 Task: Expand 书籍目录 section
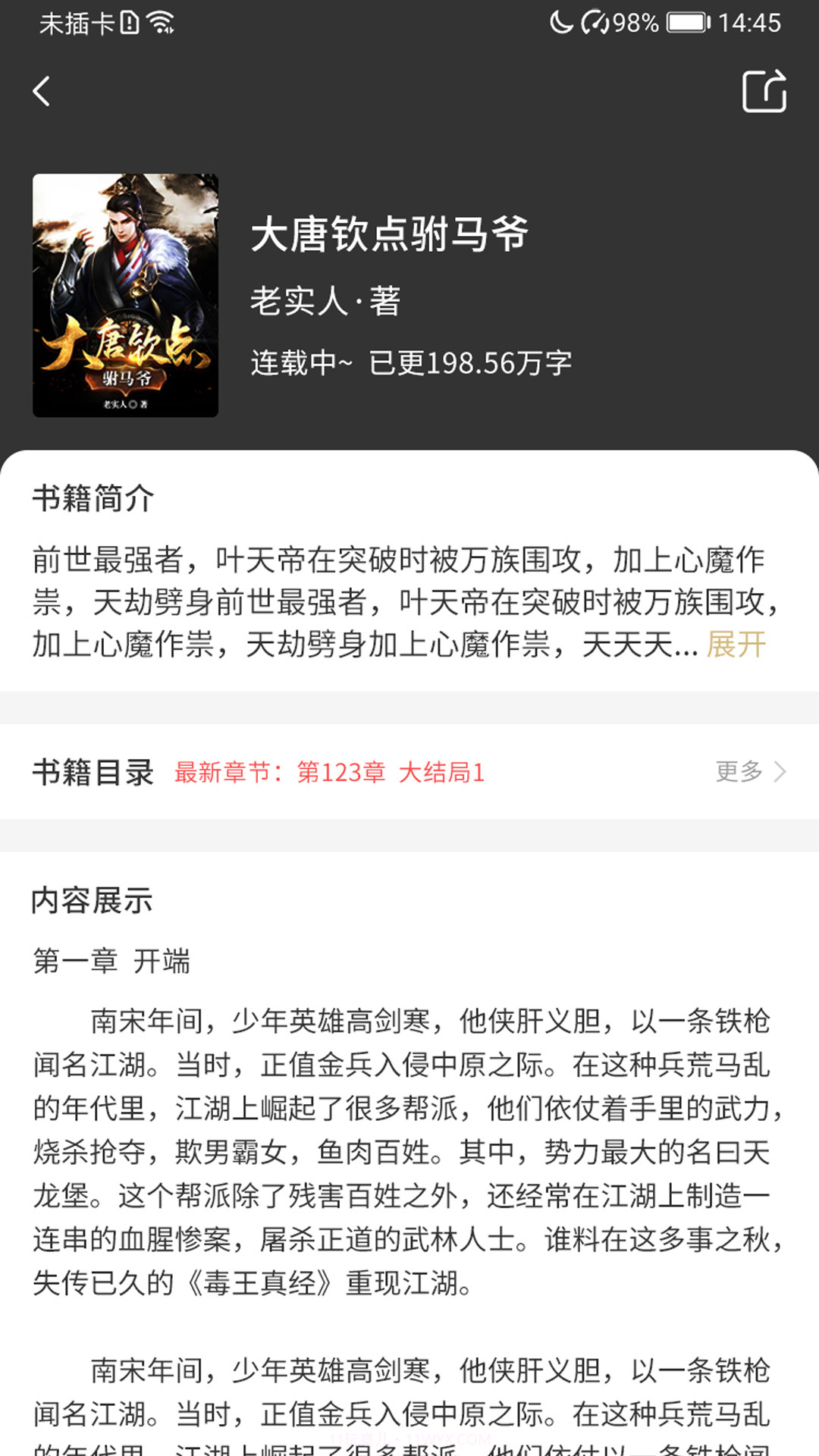coord(95,773)
